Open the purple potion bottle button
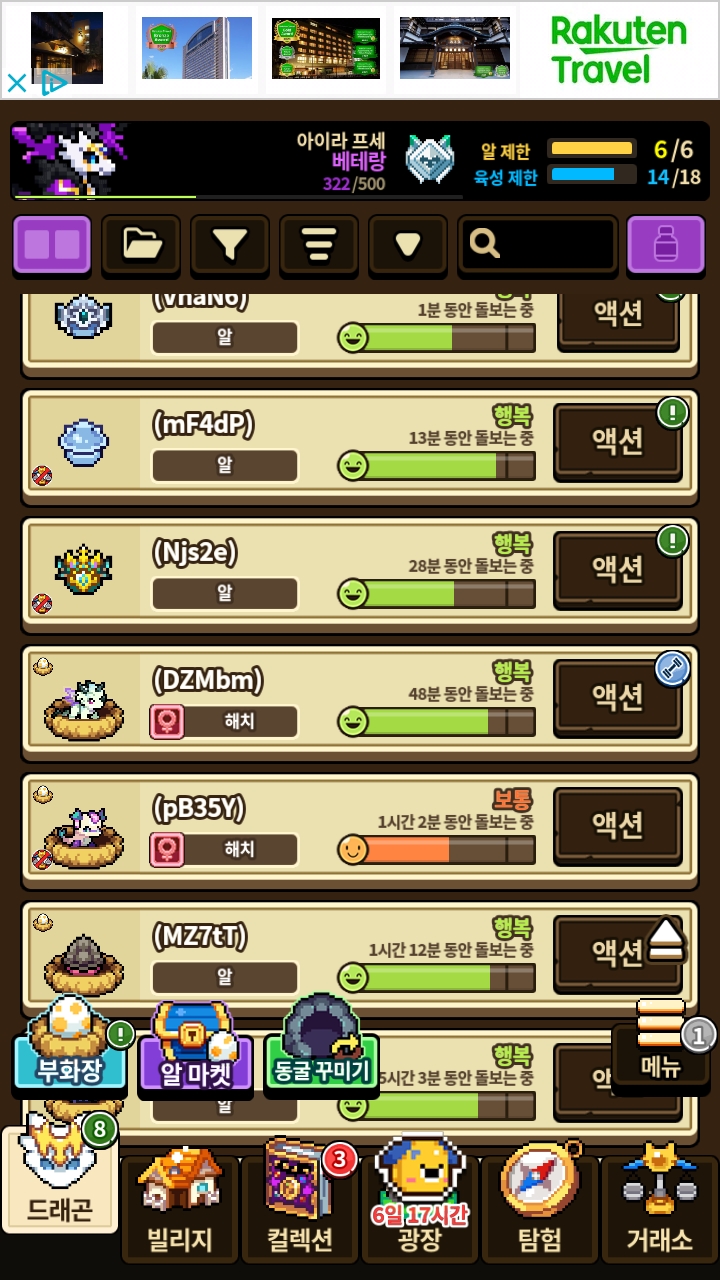Image resolution: width=720 pixels, height=1280 pixels. point(666,244)
